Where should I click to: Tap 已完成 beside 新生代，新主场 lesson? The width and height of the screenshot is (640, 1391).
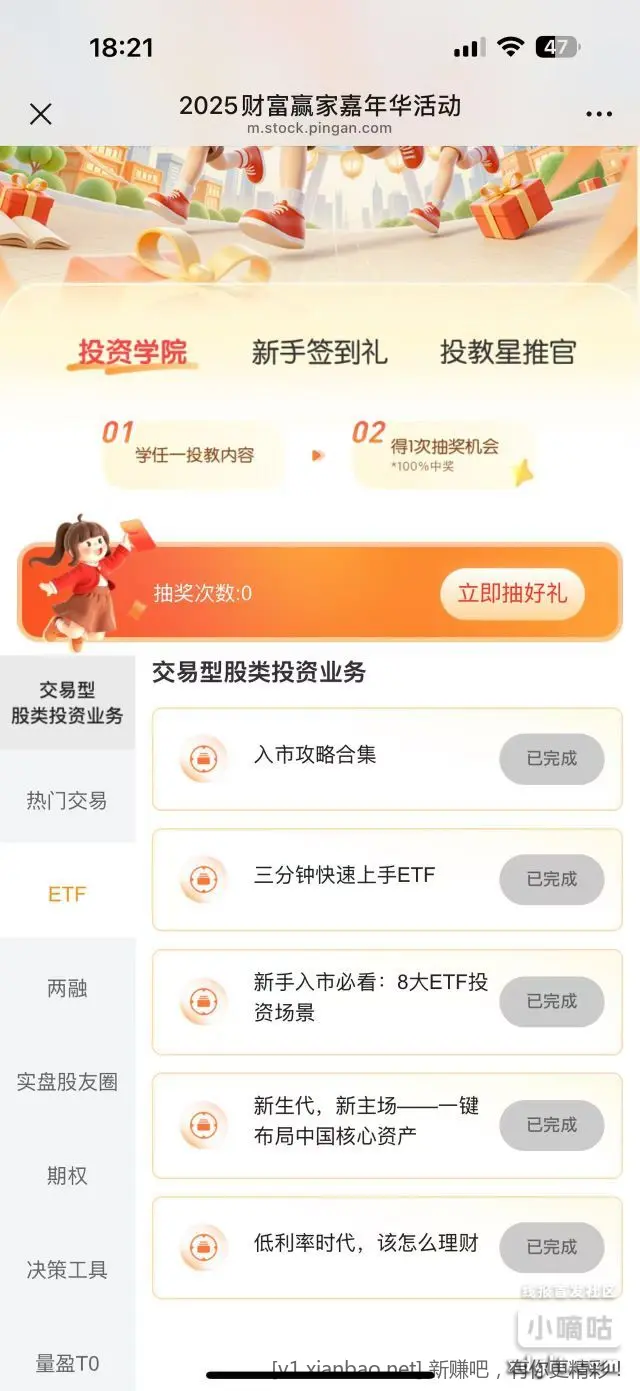[x=552, y=1125]
